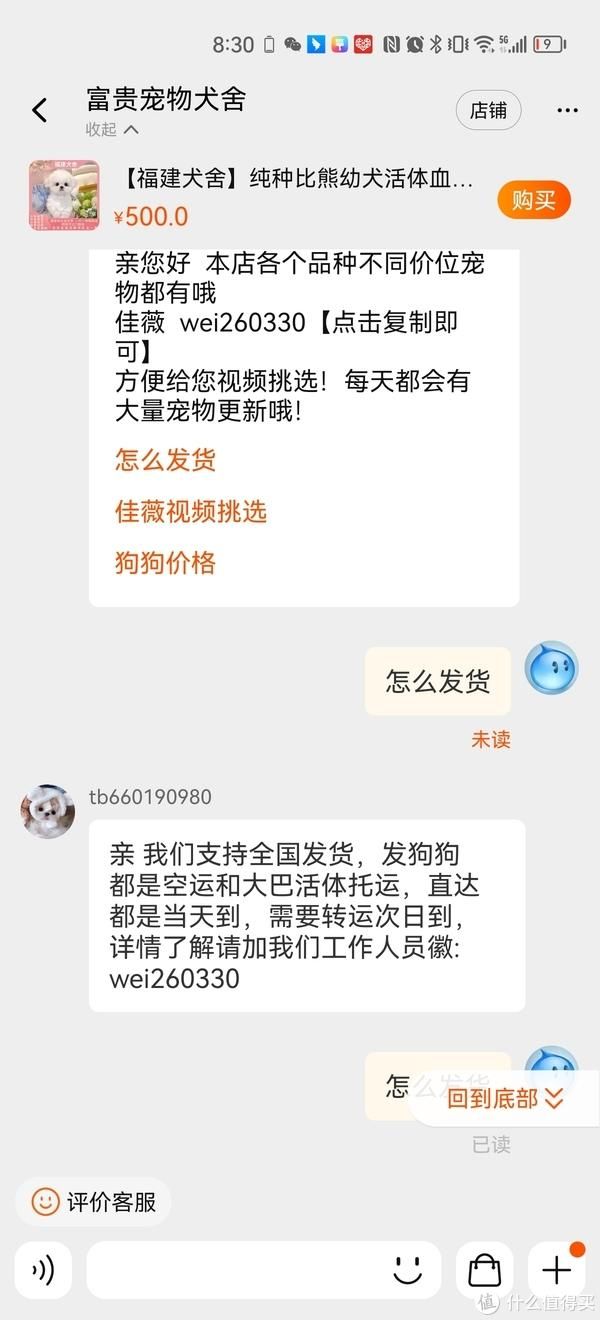Open the shopping bag icon
Viewport: 600px width, 1320px height.
pos(485,1270)
